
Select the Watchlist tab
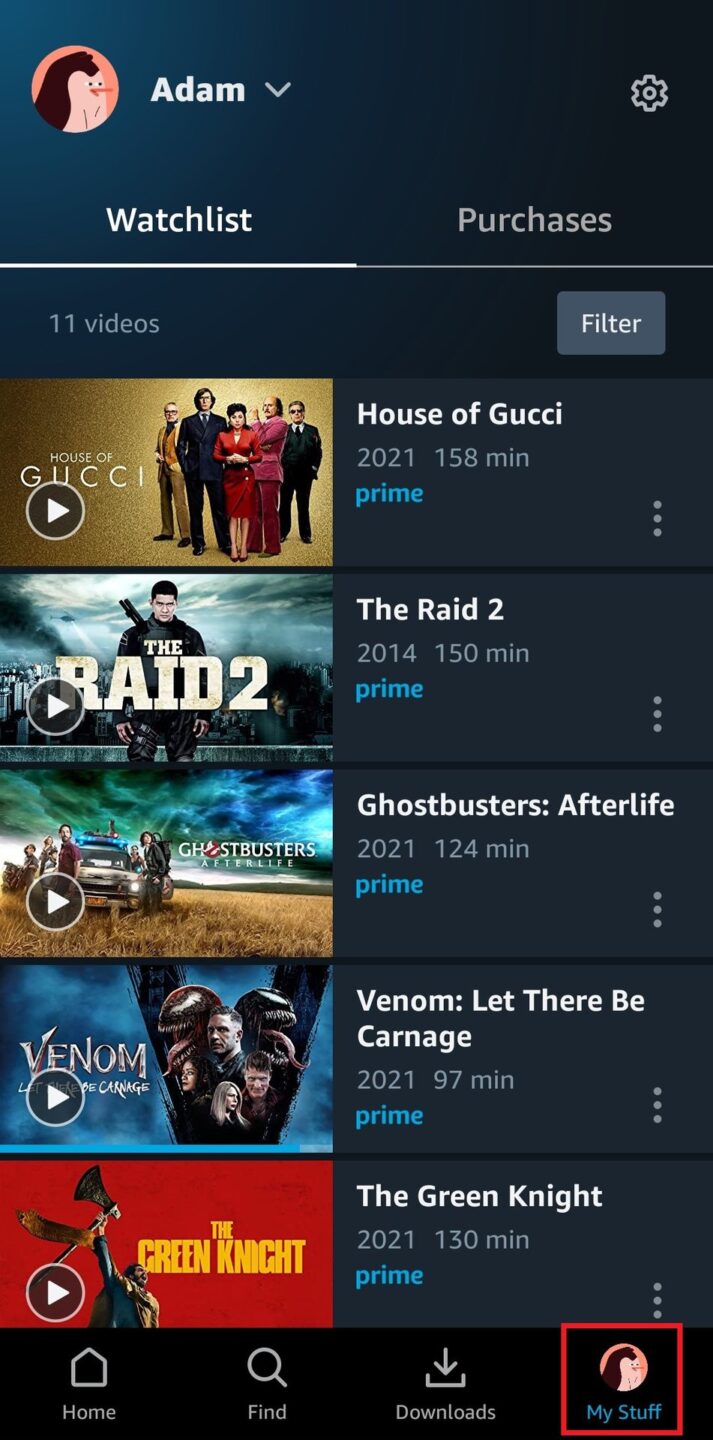pos(179,220)
